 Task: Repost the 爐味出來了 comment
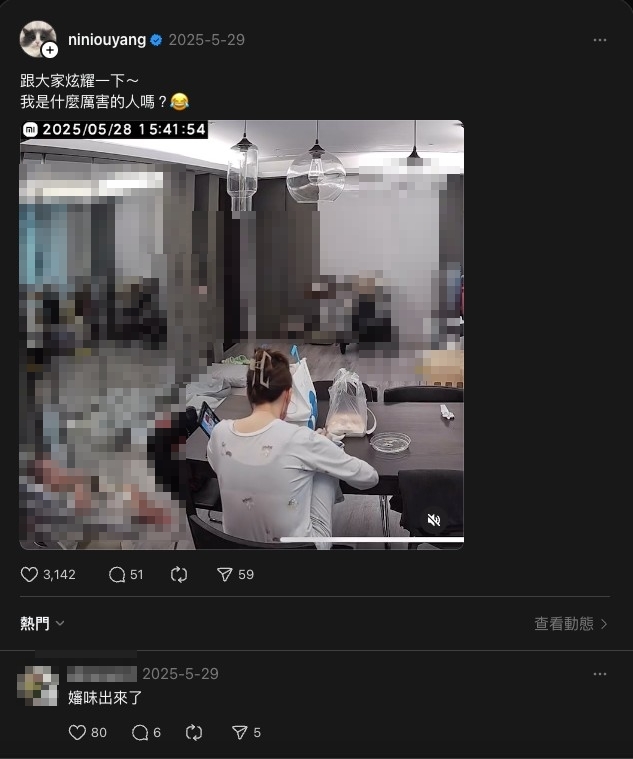pyautogui.click(x=194, y=733)
